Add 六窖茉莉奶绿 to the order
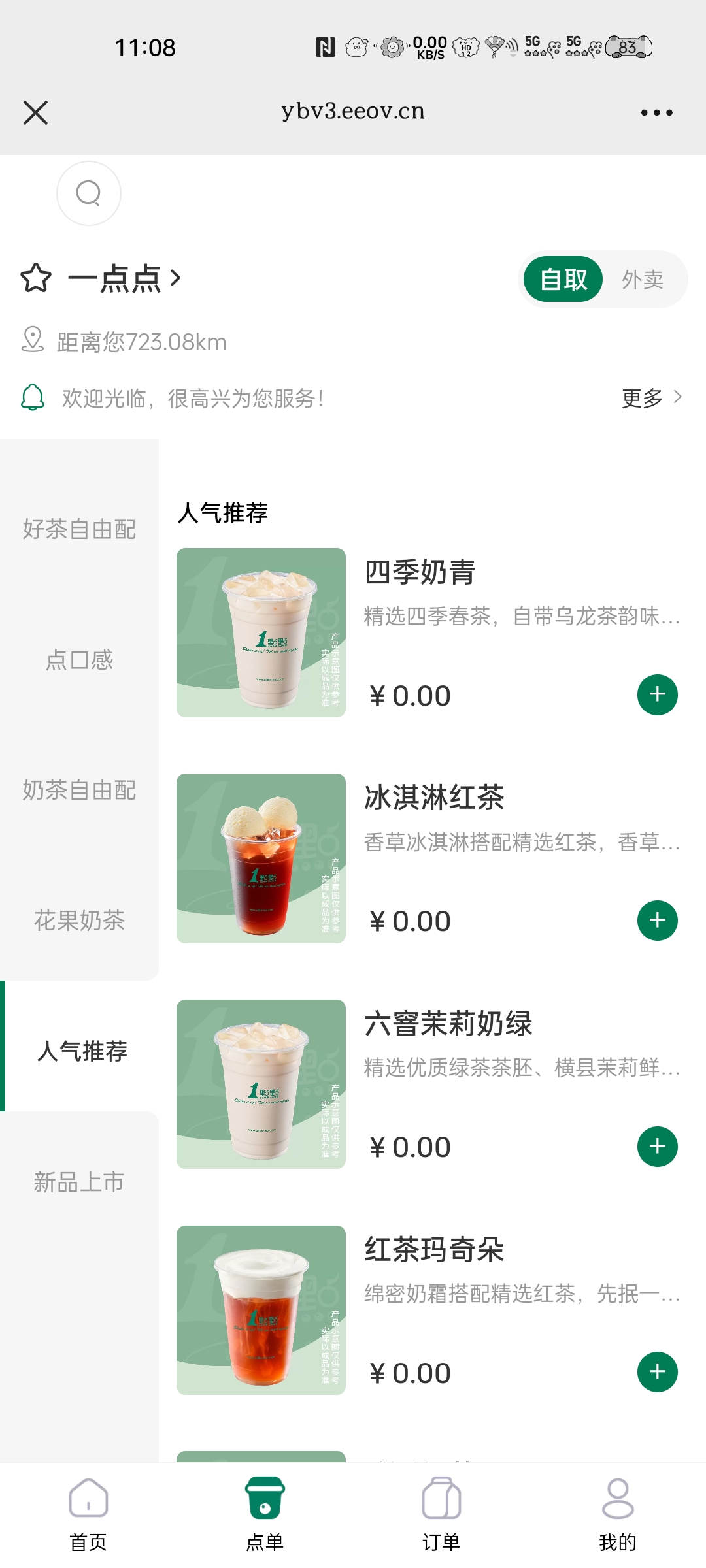This screenshot has height=1568, width=706. click(x=657, y=1147)
